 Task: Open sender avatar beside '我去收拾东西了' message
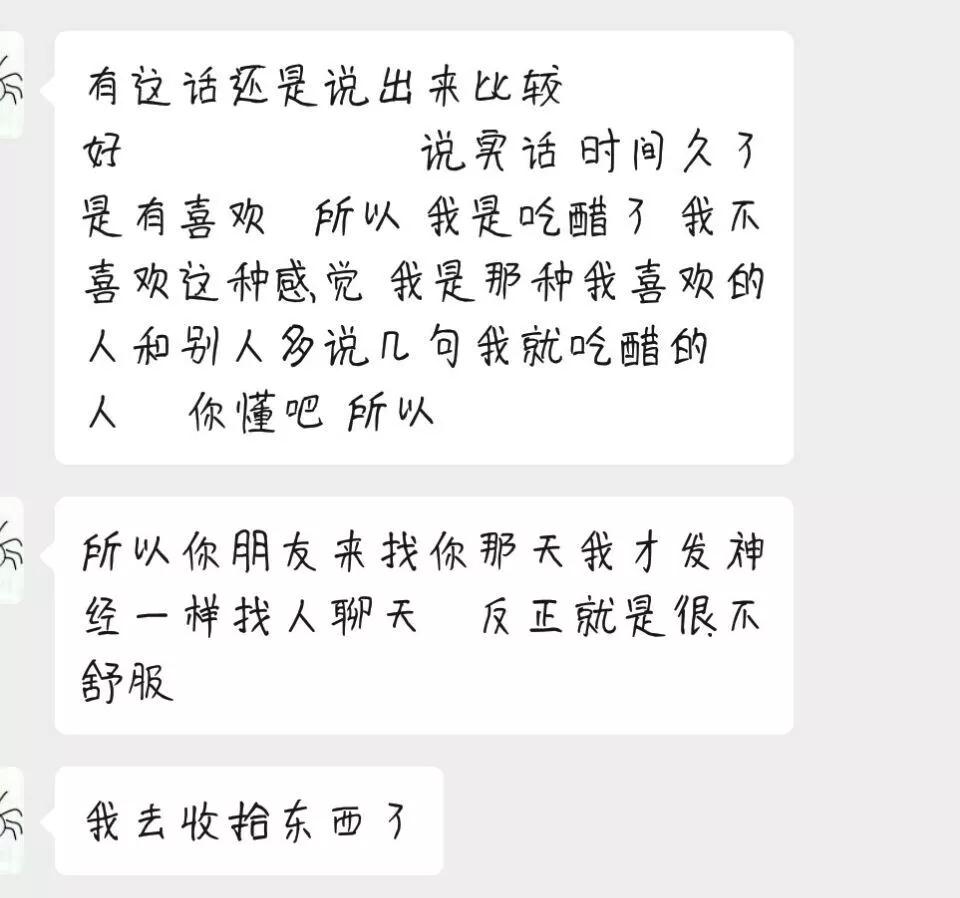(10, 820)
